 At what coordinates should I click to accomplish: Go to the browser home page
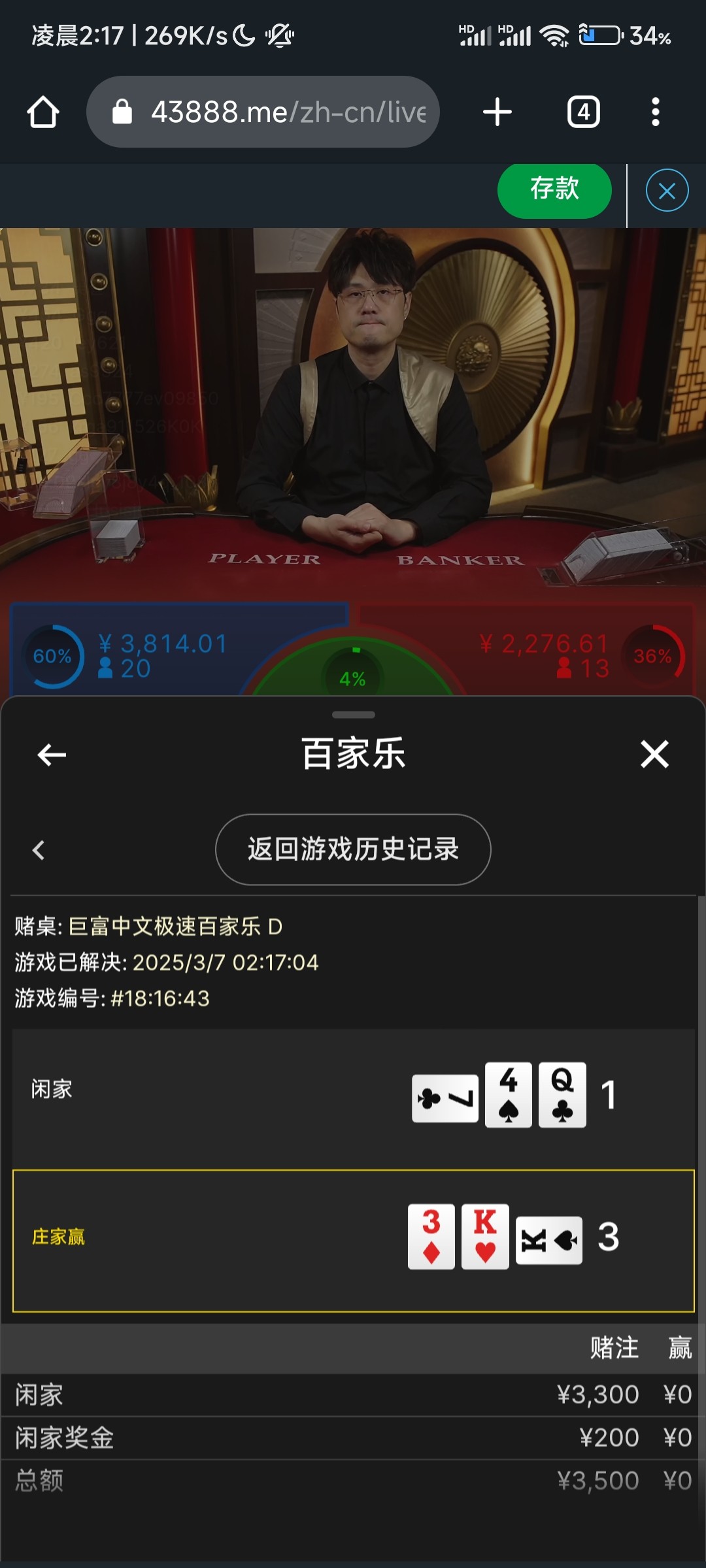pos(43,112)
